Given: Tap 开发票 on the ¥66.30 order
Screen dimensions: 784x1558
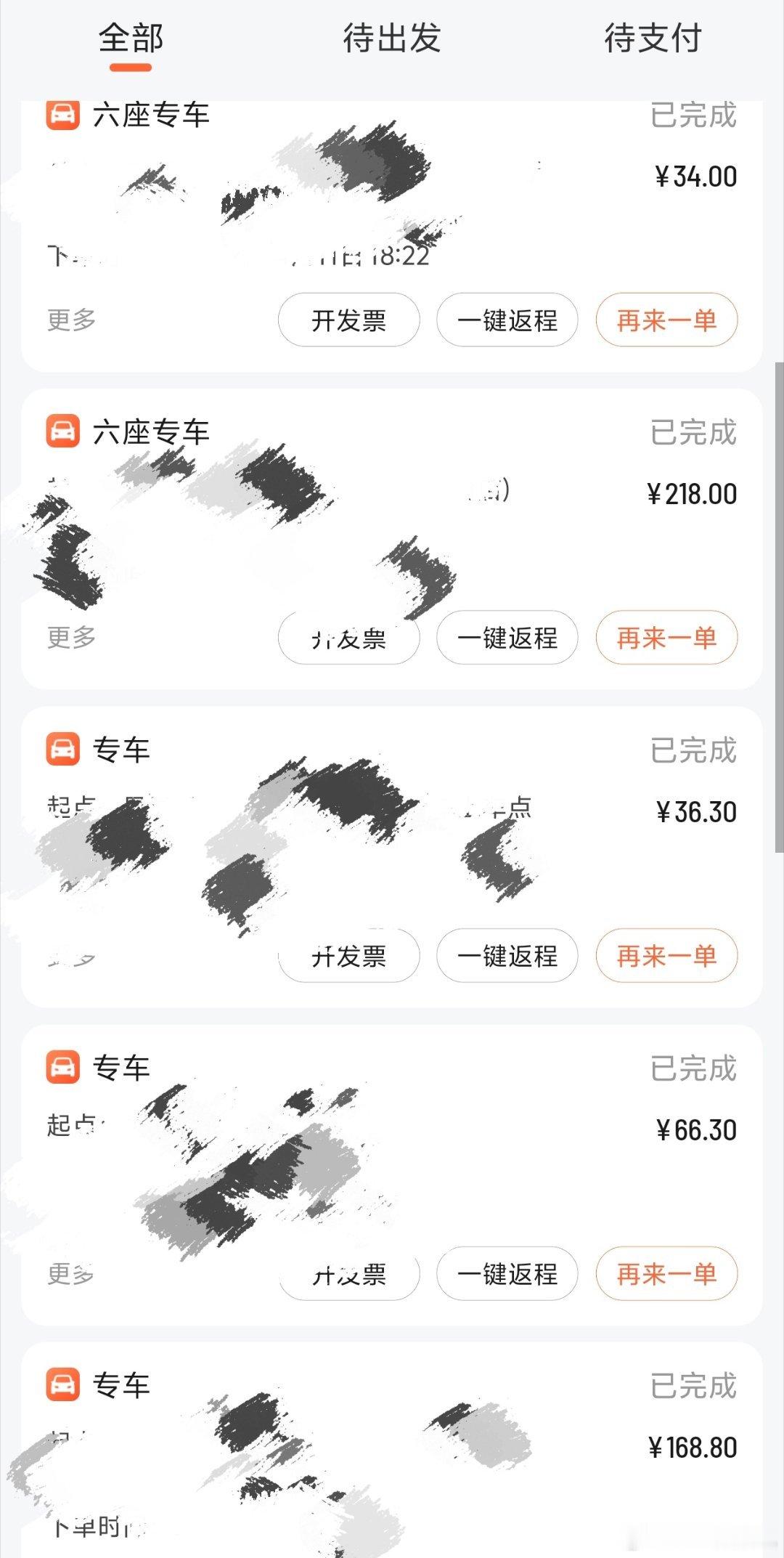Looking at the screenshot, I should pos(348,1273).
